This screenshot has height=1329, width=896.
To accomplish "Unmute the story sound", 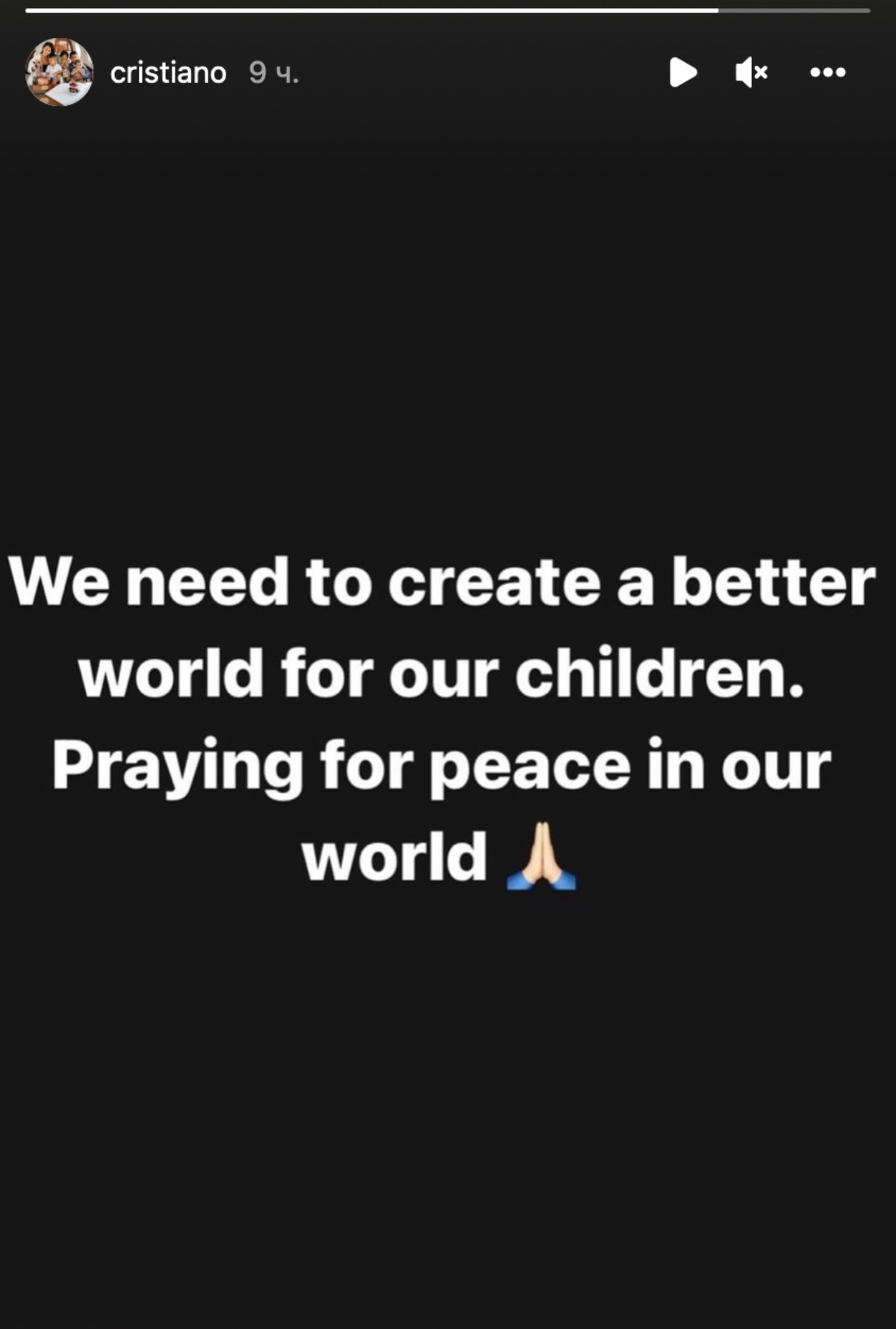I will point(751,72).
